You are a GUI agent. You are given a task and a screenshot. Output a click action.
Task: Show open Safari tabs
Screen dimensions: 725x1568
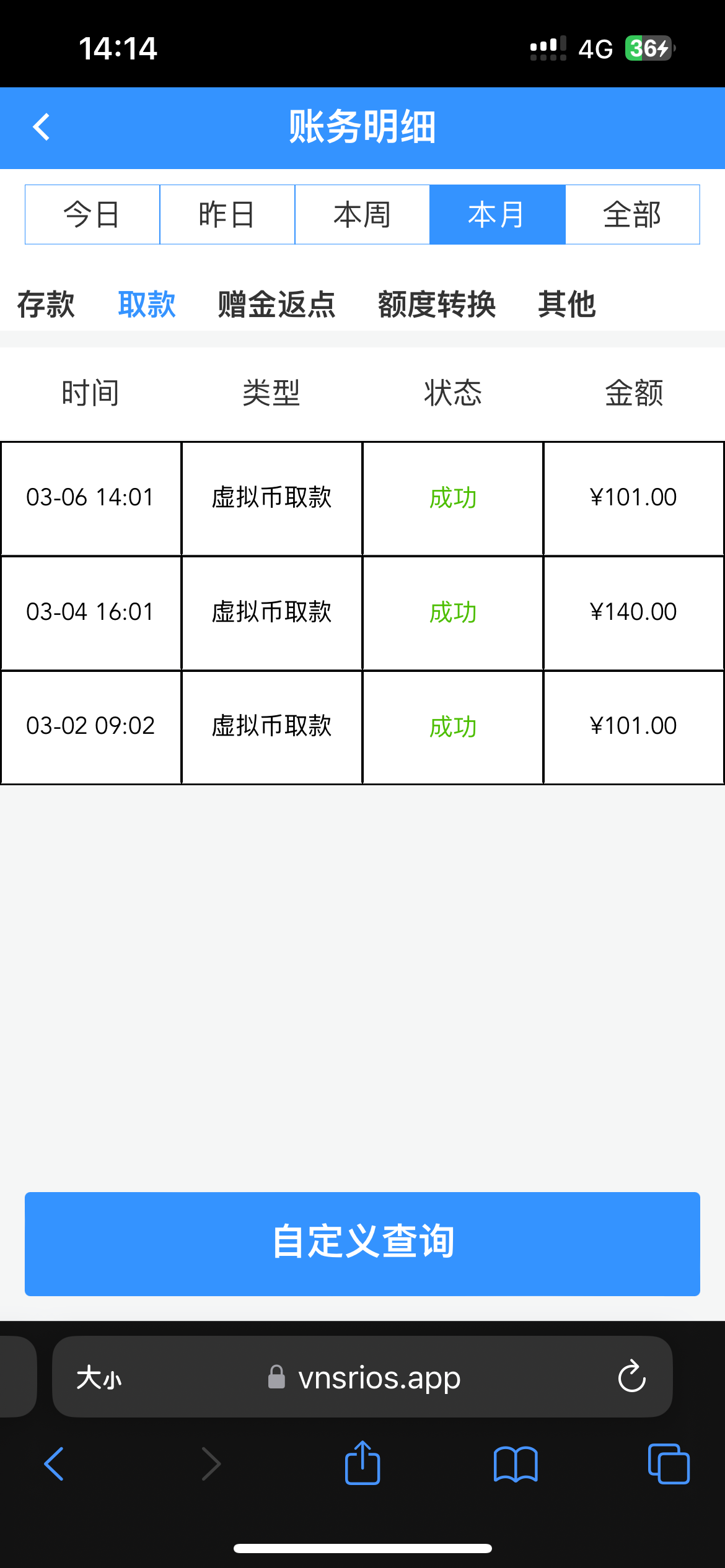[x=668, y=1464]
